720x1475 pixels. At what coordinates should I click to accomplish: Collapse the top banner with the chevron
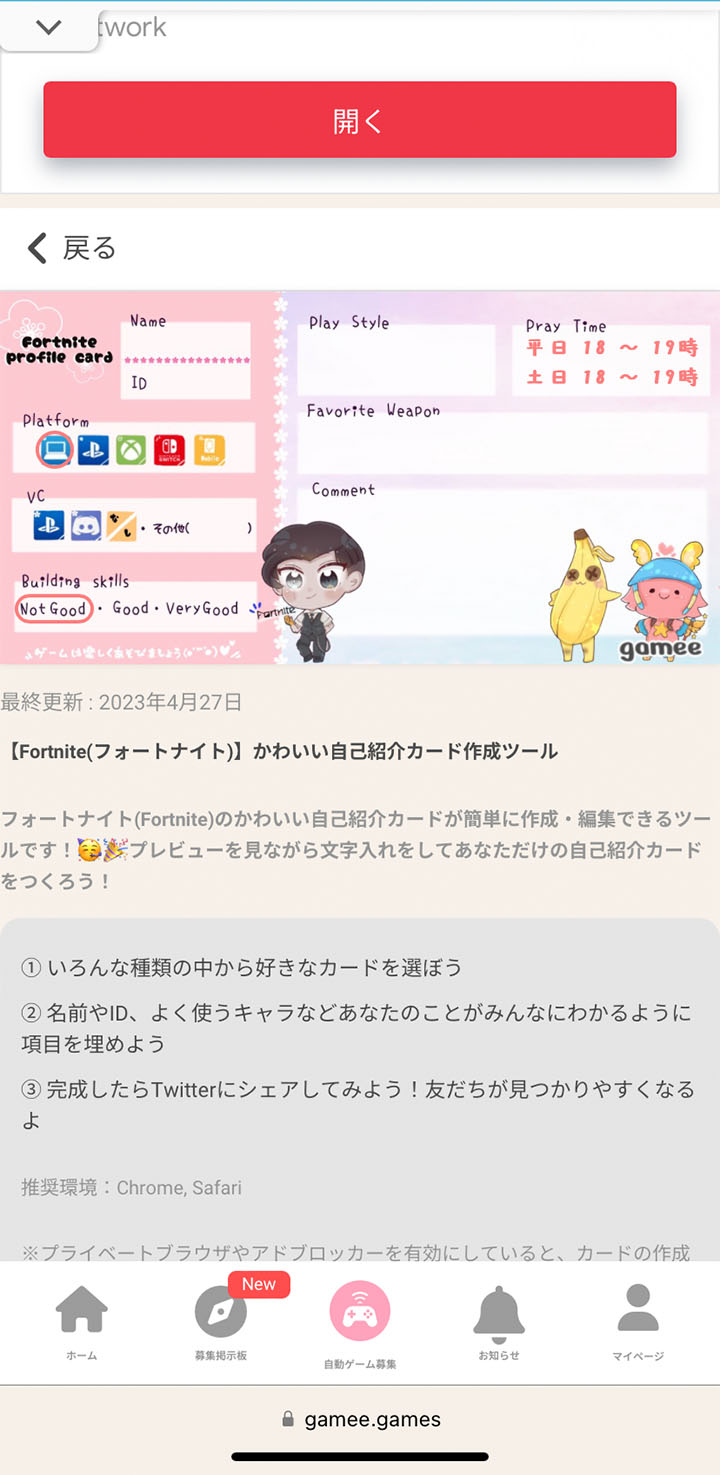(x=48, y=28)
